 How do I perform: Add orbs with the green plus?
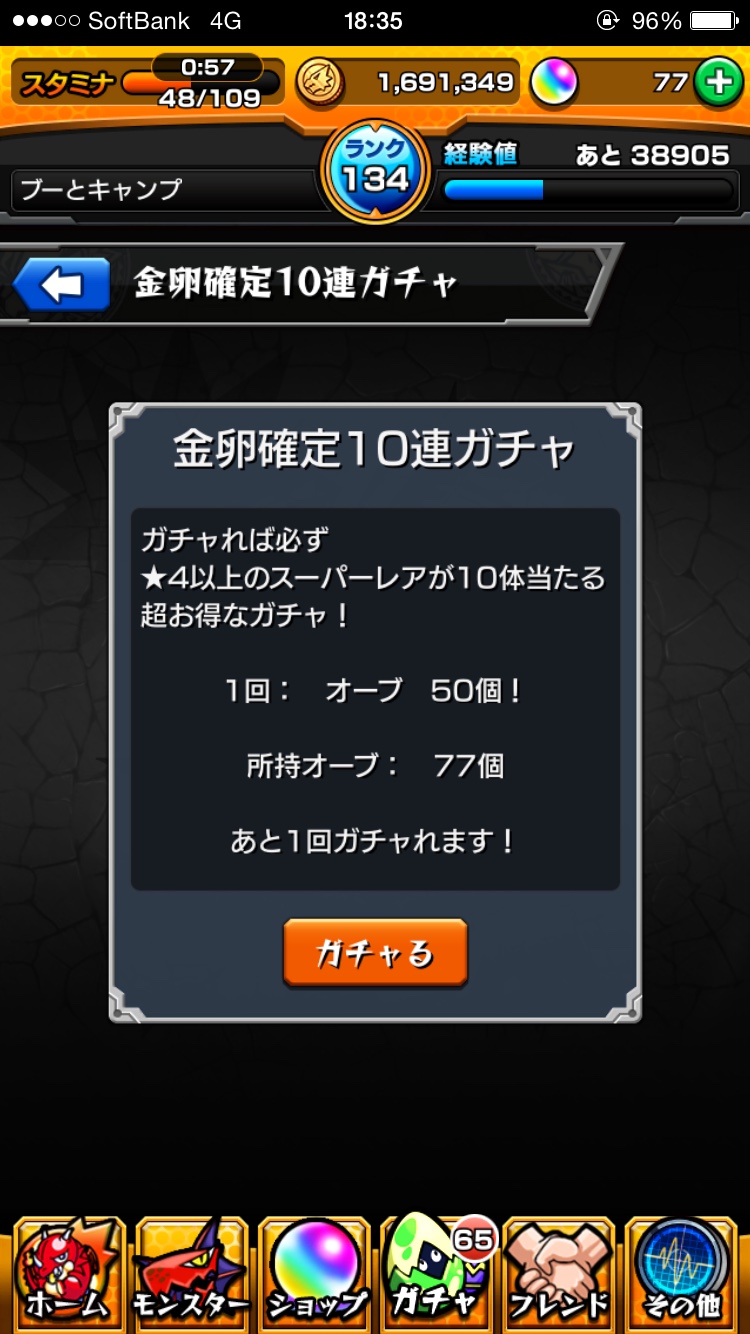(x=716, y=82)
